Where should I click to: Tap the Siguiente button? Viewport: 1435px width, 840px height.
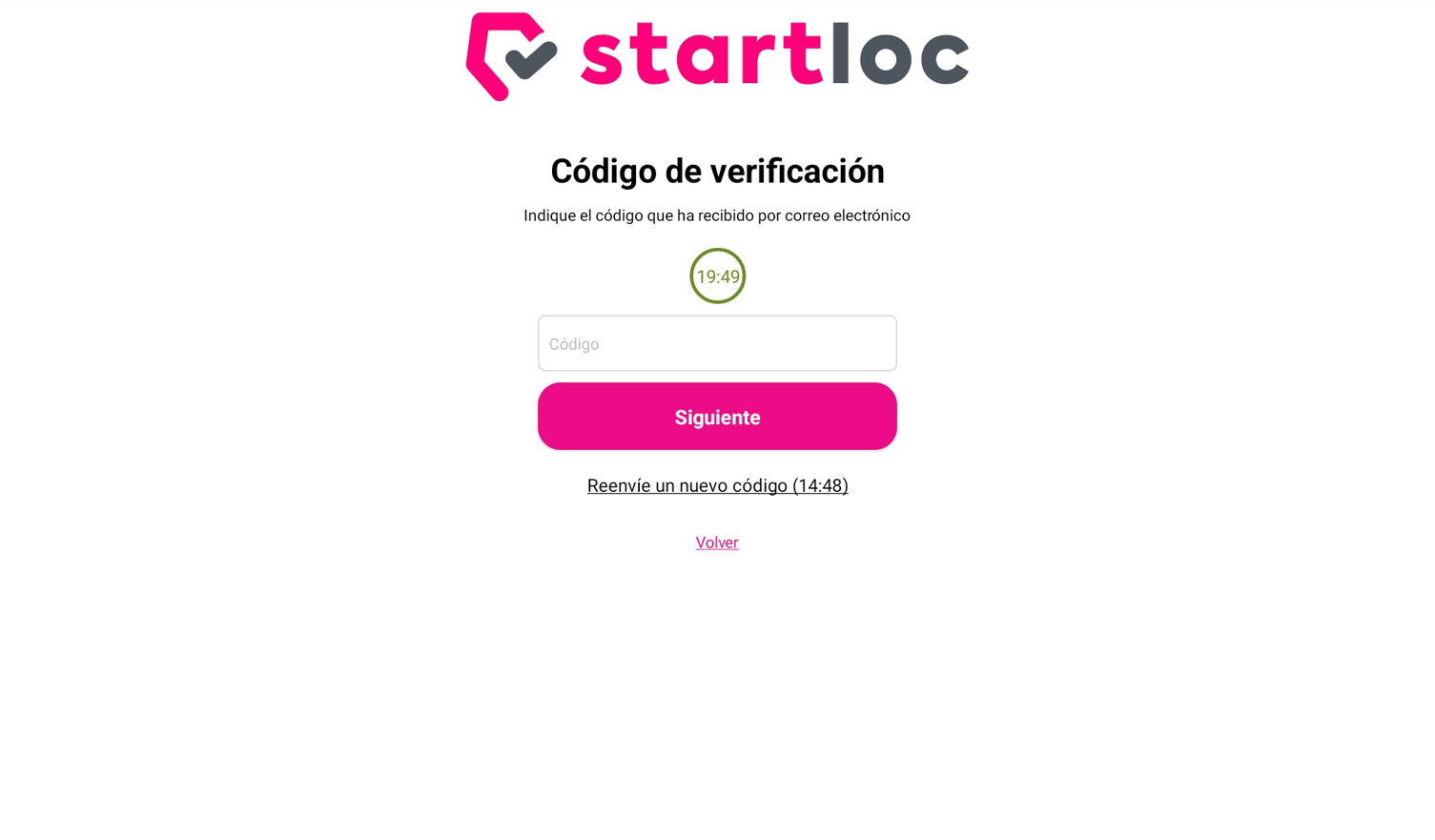click(x=716, y=417)
